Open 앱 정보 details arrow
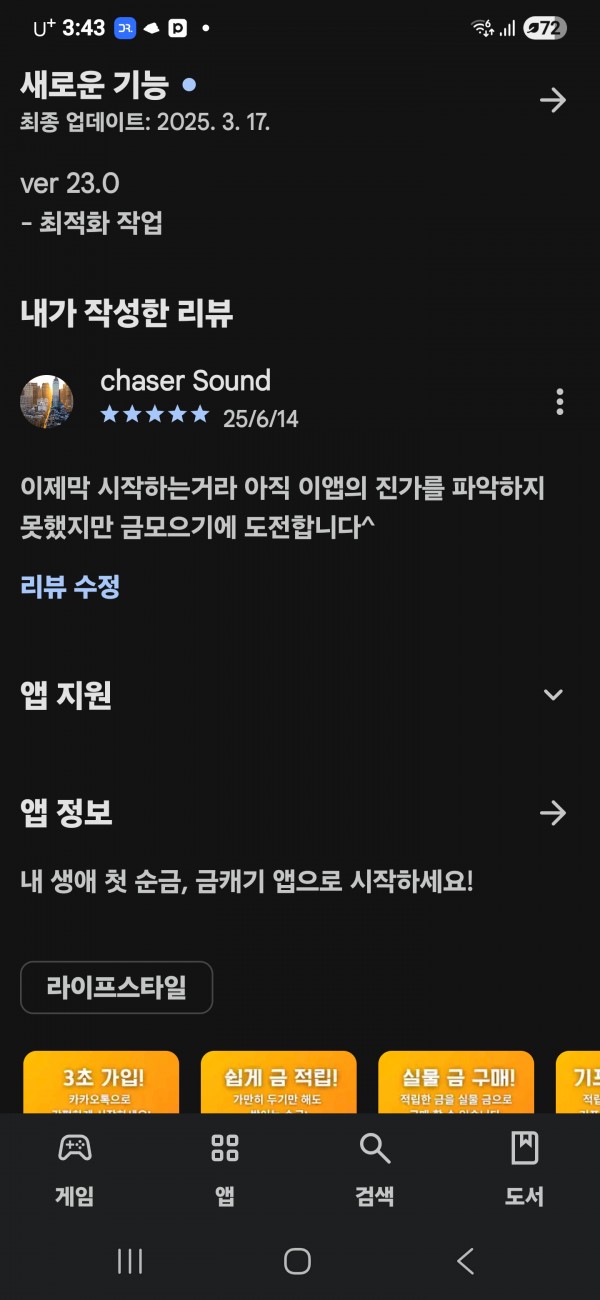This screenshot has height=1300, width=600. [x=553, y=813]
